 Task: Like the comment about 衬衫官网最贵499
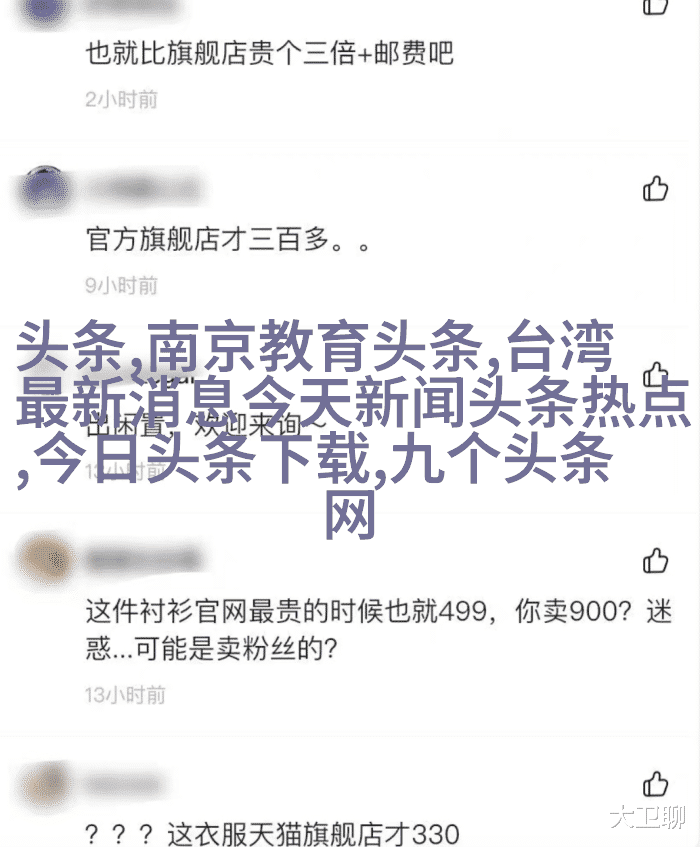[x=655, y=561]
